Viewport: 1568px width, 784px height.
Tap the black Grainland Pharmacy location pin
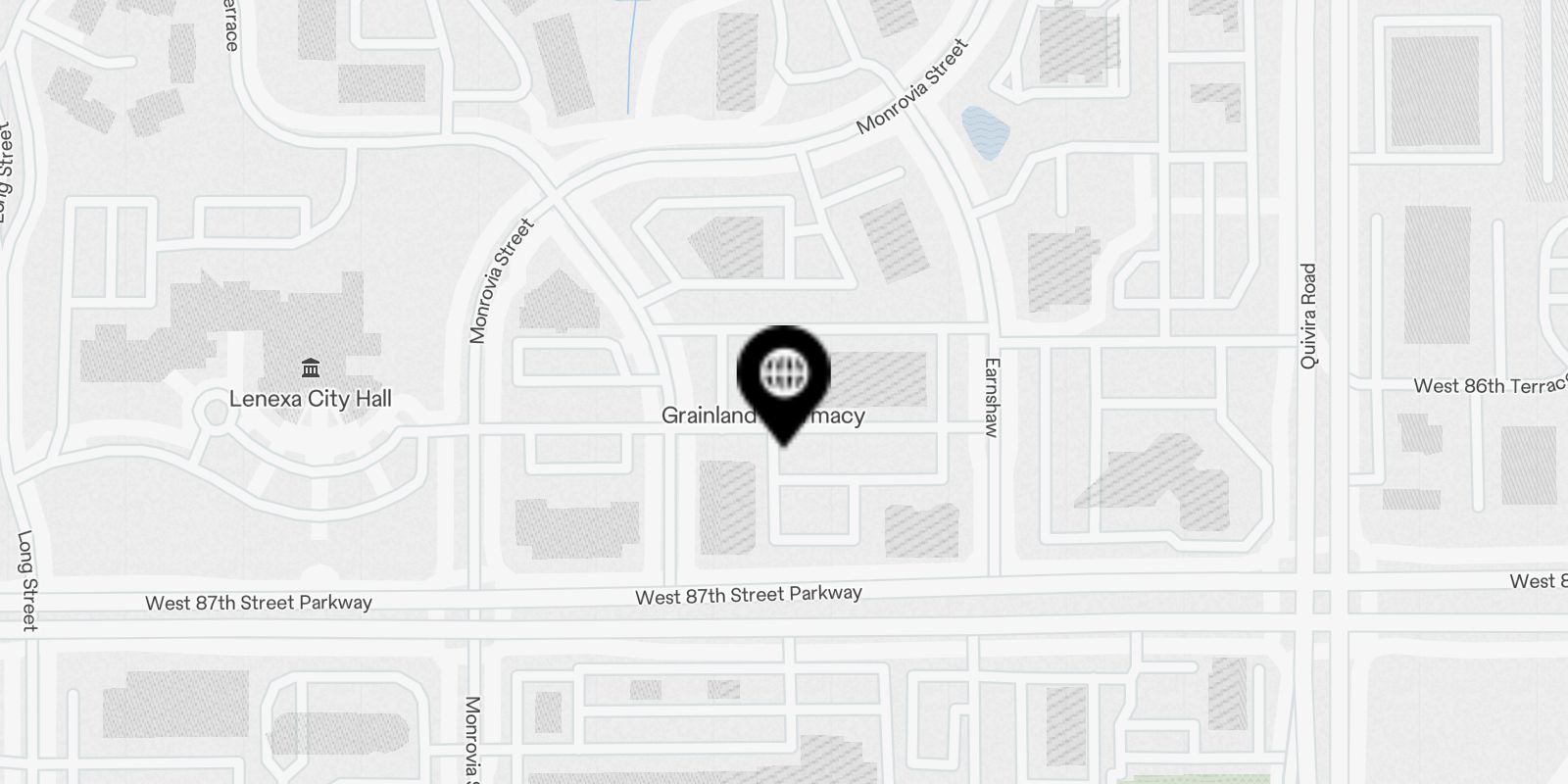pyautogui.click(x=783, y=376)
